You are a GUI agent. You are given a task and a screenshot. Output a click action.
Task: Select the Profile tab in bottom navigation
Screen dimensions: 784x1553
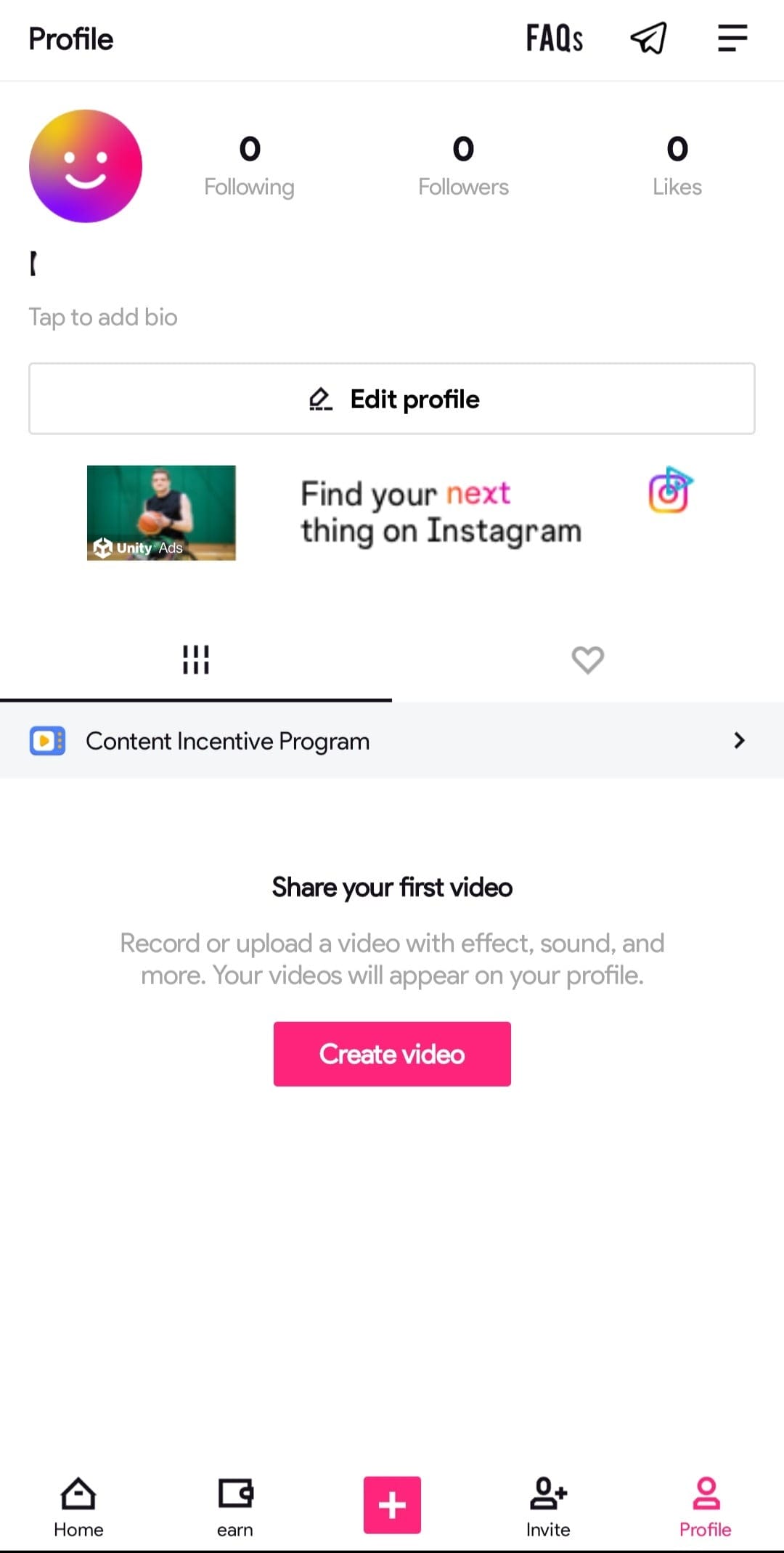705,1507
